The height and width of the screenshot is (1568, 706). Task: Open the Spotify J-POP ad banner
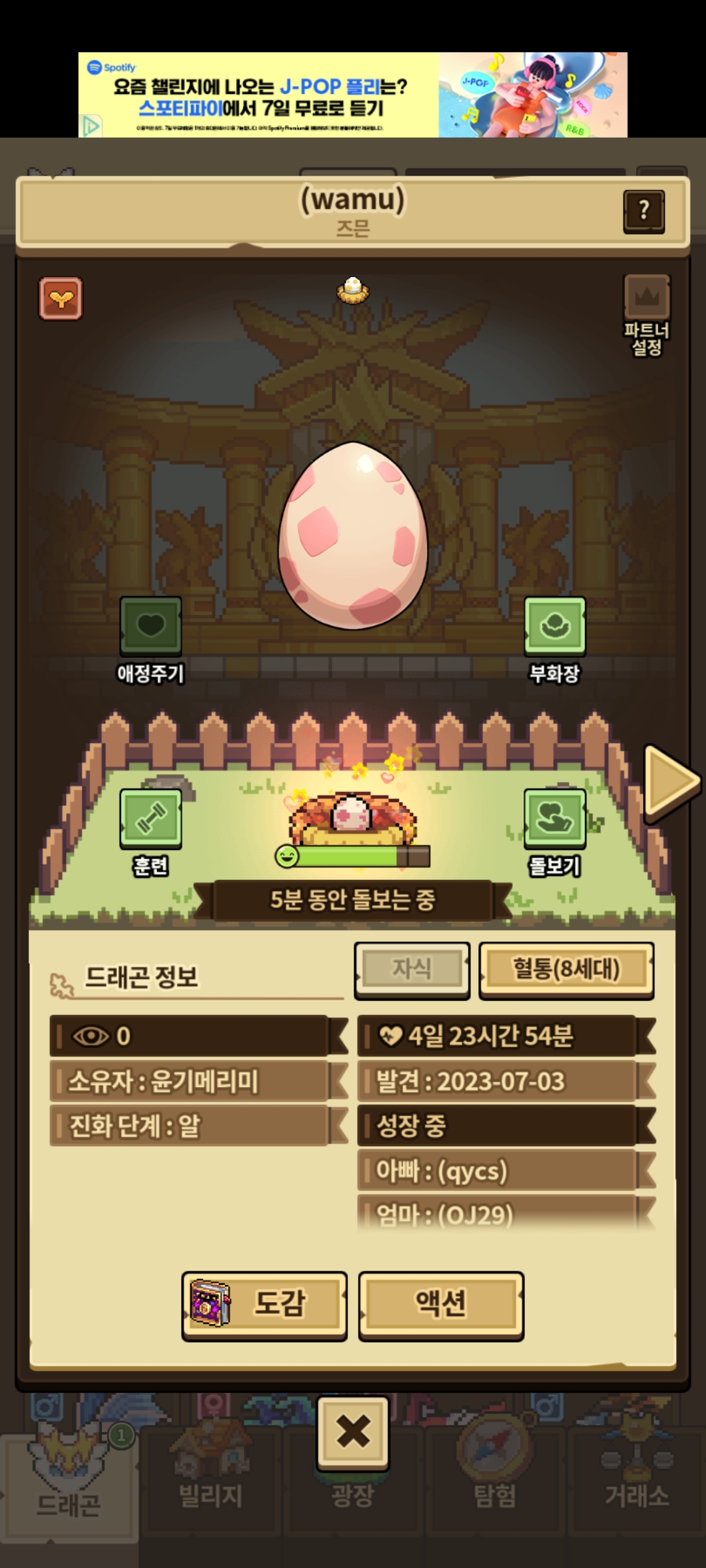353,95
